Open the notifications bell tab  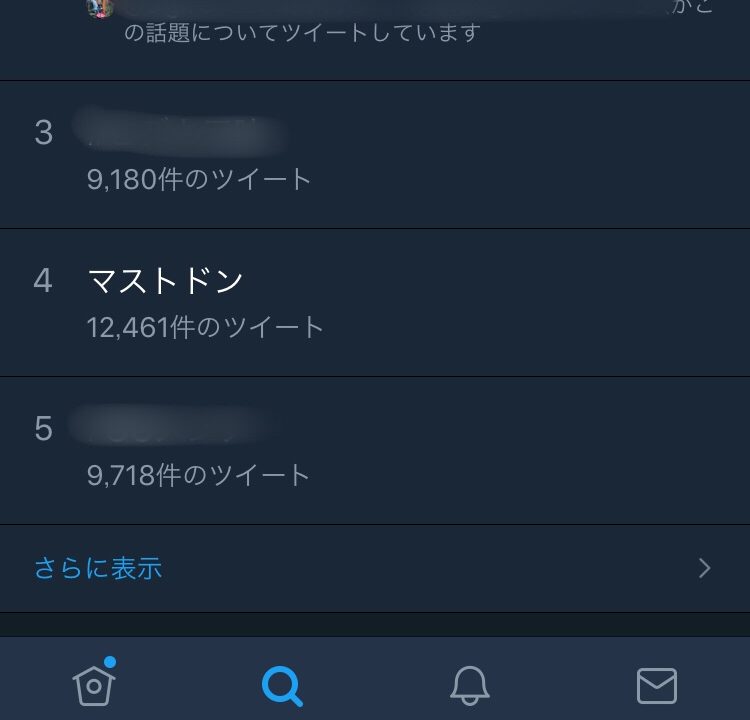click(469, 685)
